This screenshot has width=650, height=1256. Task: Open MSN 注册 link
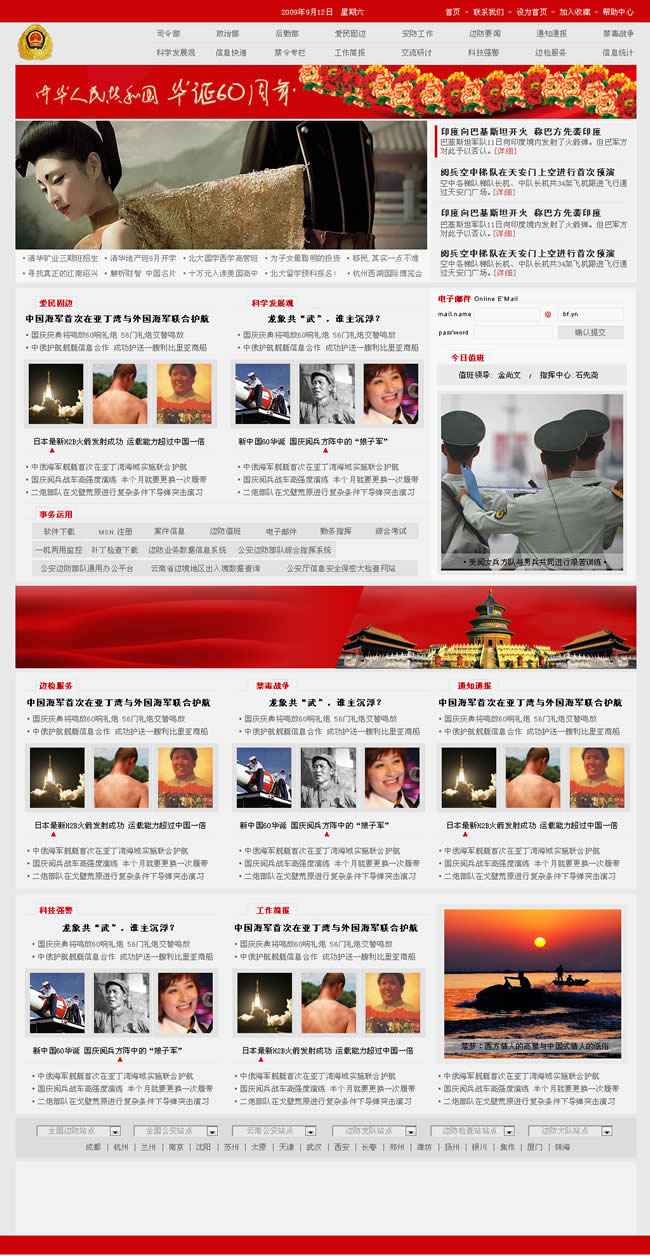pyautogui.click(x=115, y=531)
